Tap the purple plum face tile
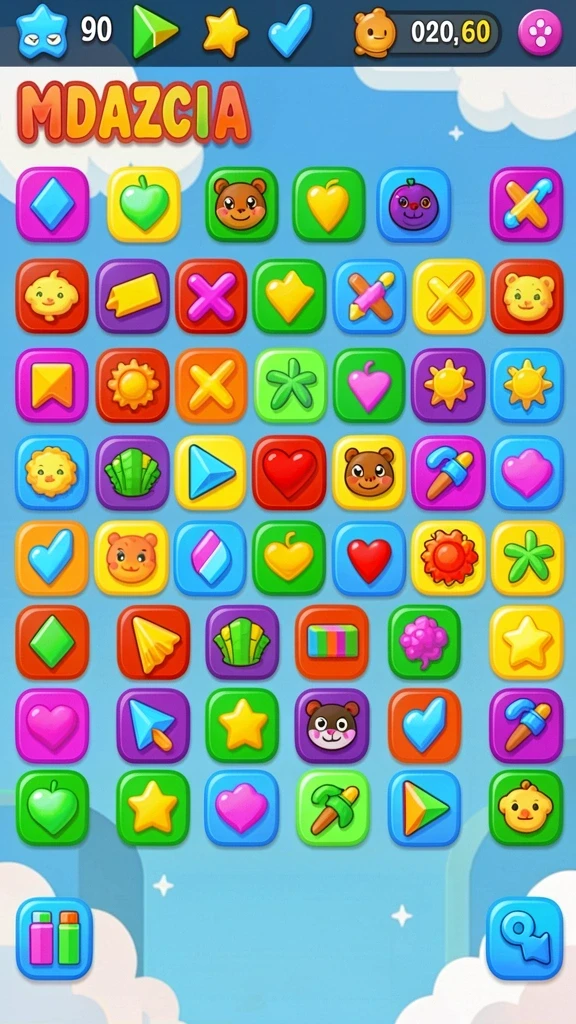 pos(413,204)
